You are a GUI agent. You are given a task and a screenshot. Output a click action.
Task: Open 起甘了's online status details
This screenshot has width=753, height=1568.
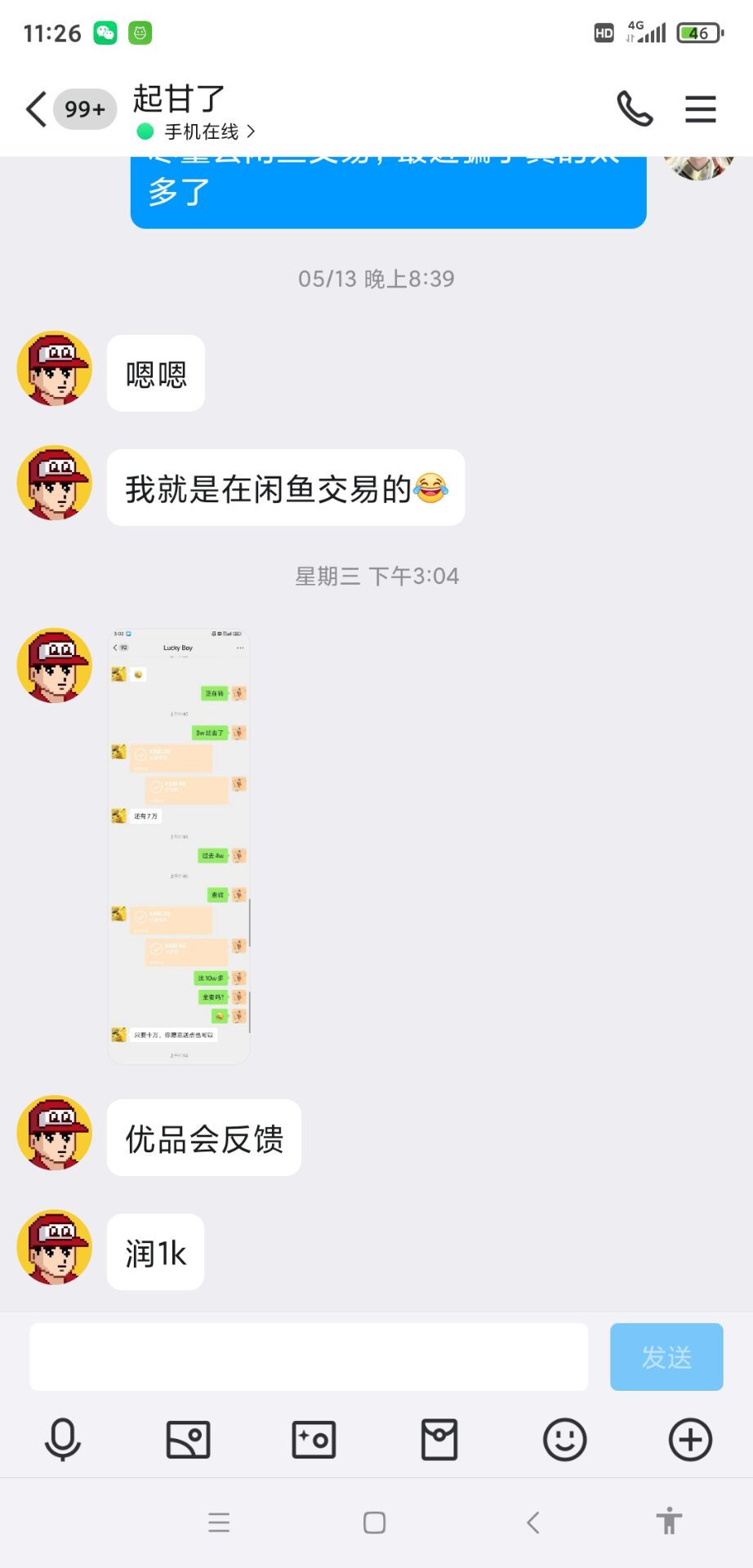[196, 131]
